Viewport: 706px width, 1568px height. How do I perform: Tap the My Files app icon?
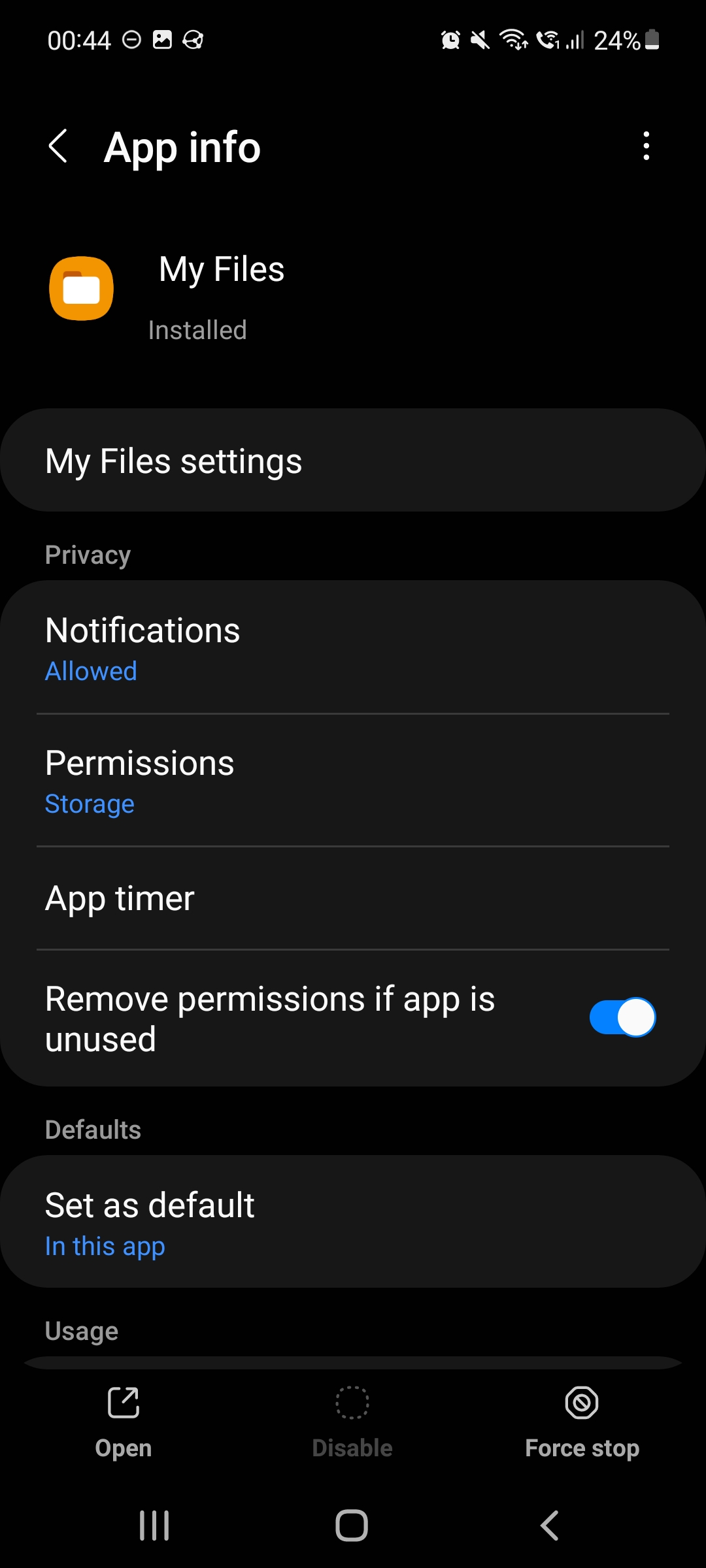click(80, 288)
